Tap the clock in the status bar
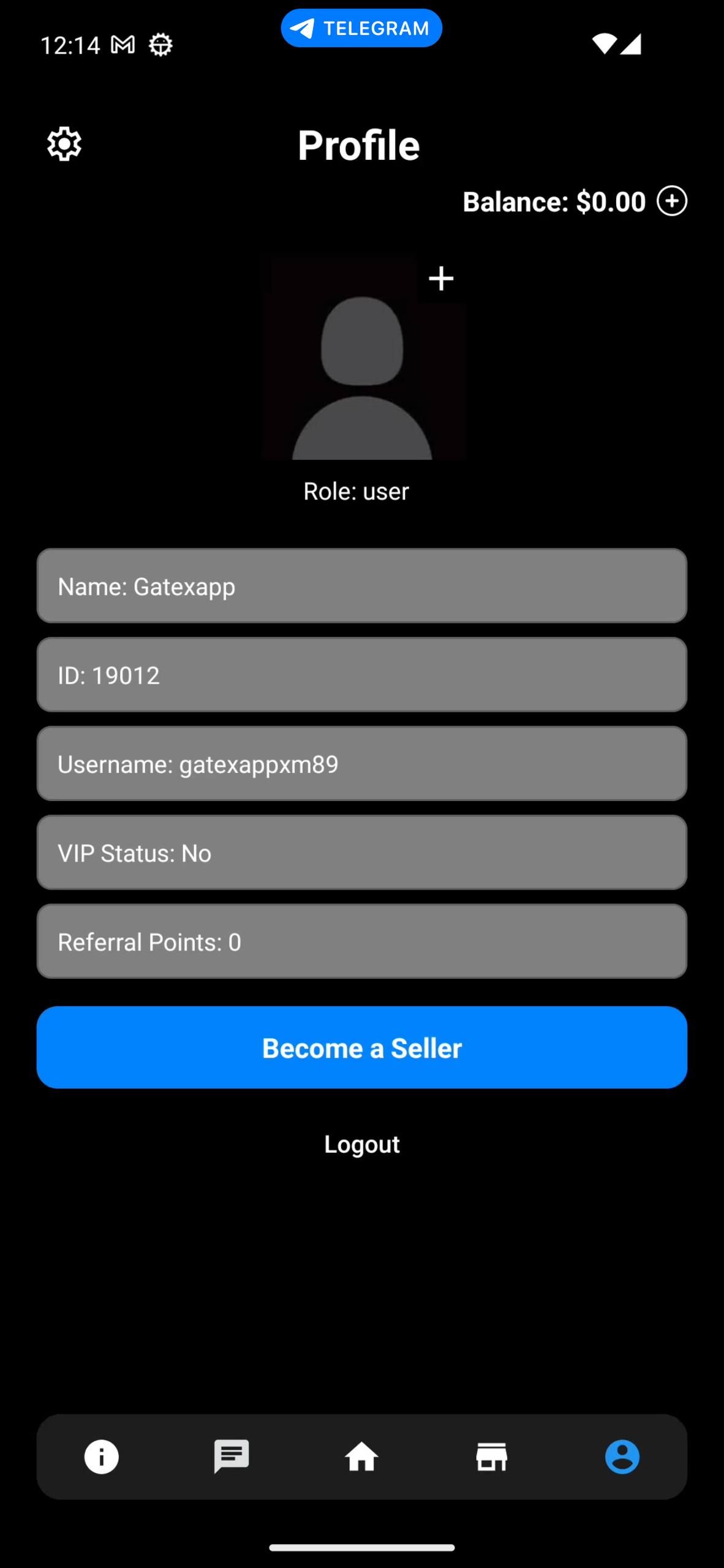 coord(70,44)
